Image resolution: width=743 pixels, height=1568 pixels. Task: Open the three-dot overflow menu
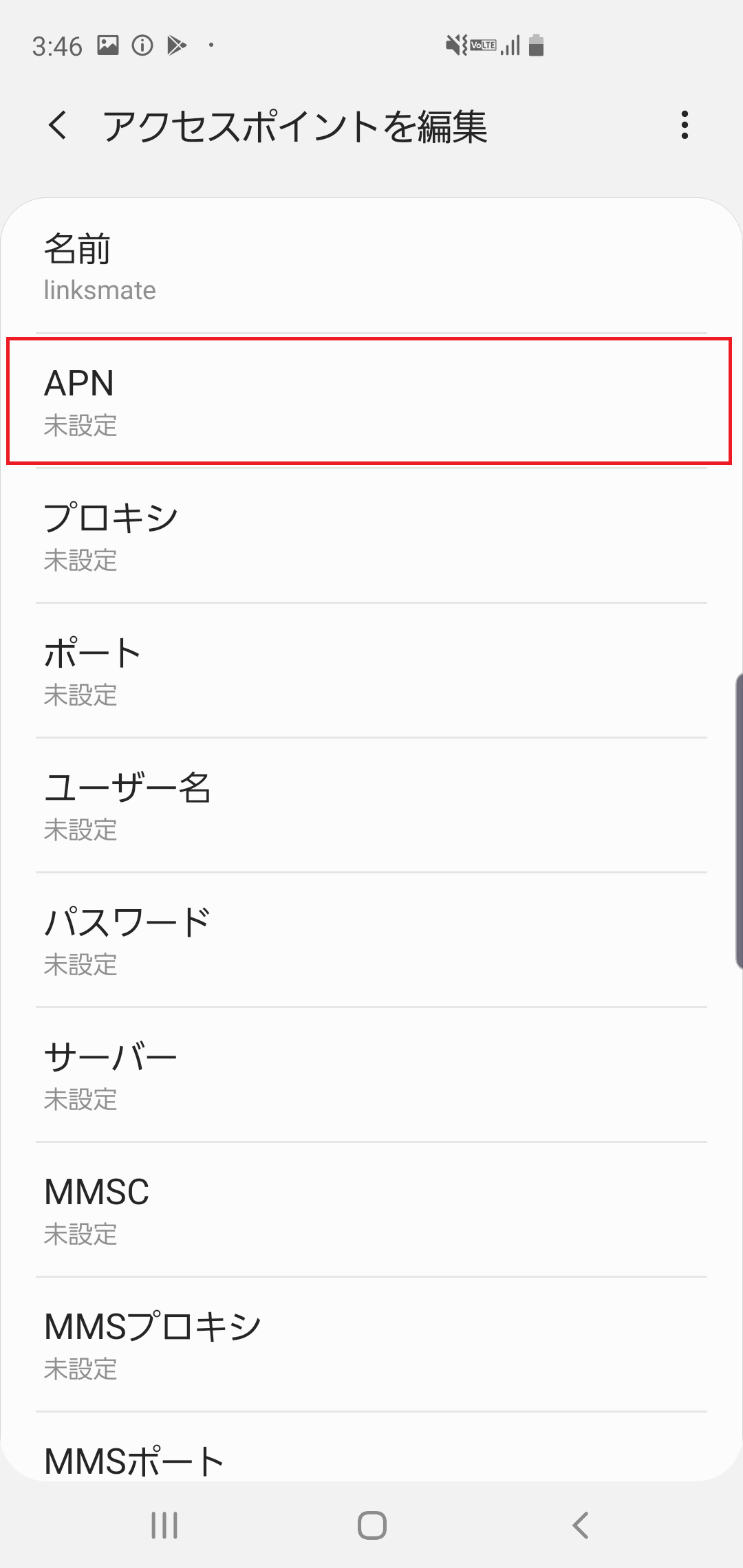685,127
